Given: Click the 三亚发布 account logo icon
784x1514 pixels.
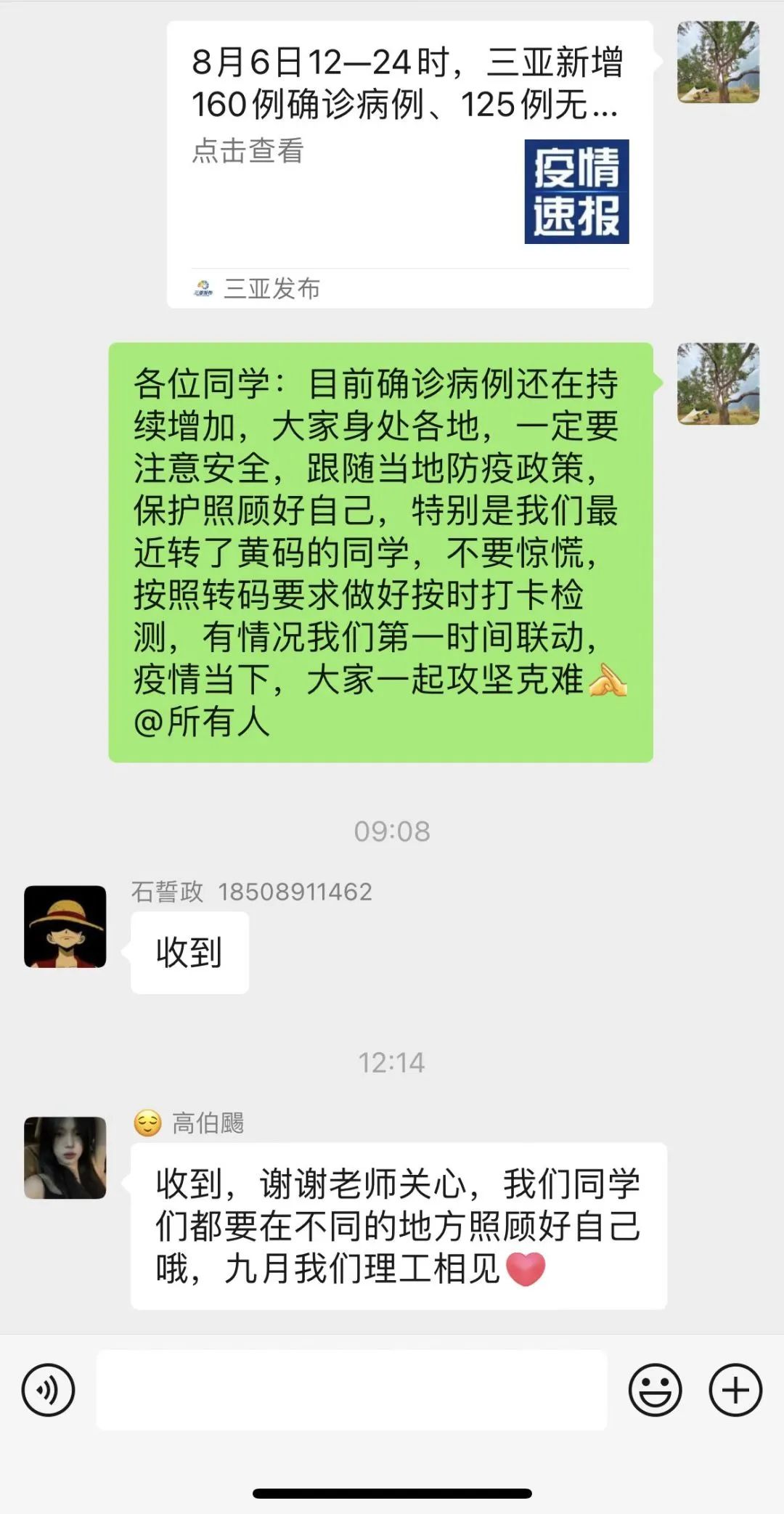Looking at the screenshot, I should click(x=201, y=286).
